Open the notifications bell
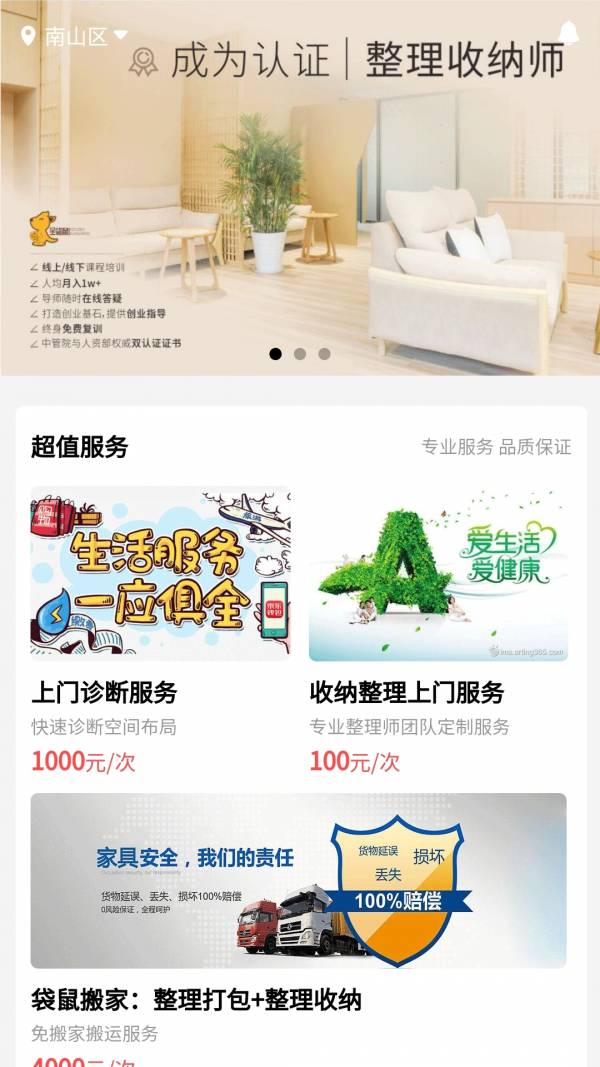This screenshot has height=1067, width=600. tap(568, 33)
